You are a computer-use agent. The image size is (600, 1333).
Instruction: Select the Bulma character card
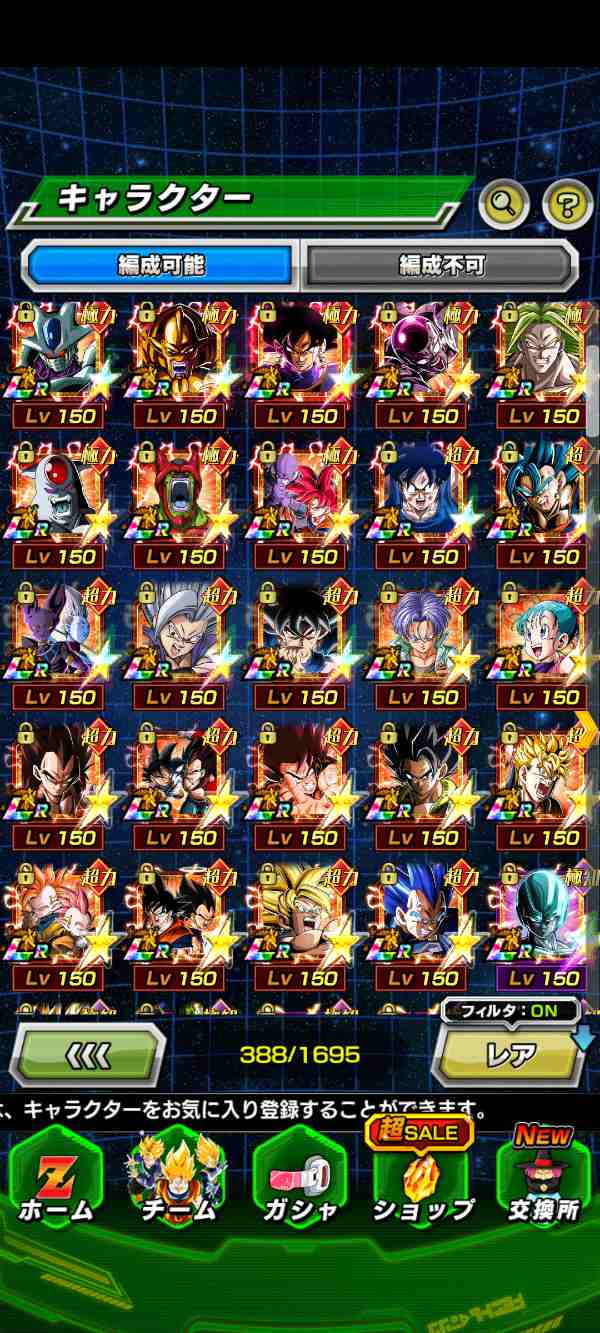(x=543, y=645)
